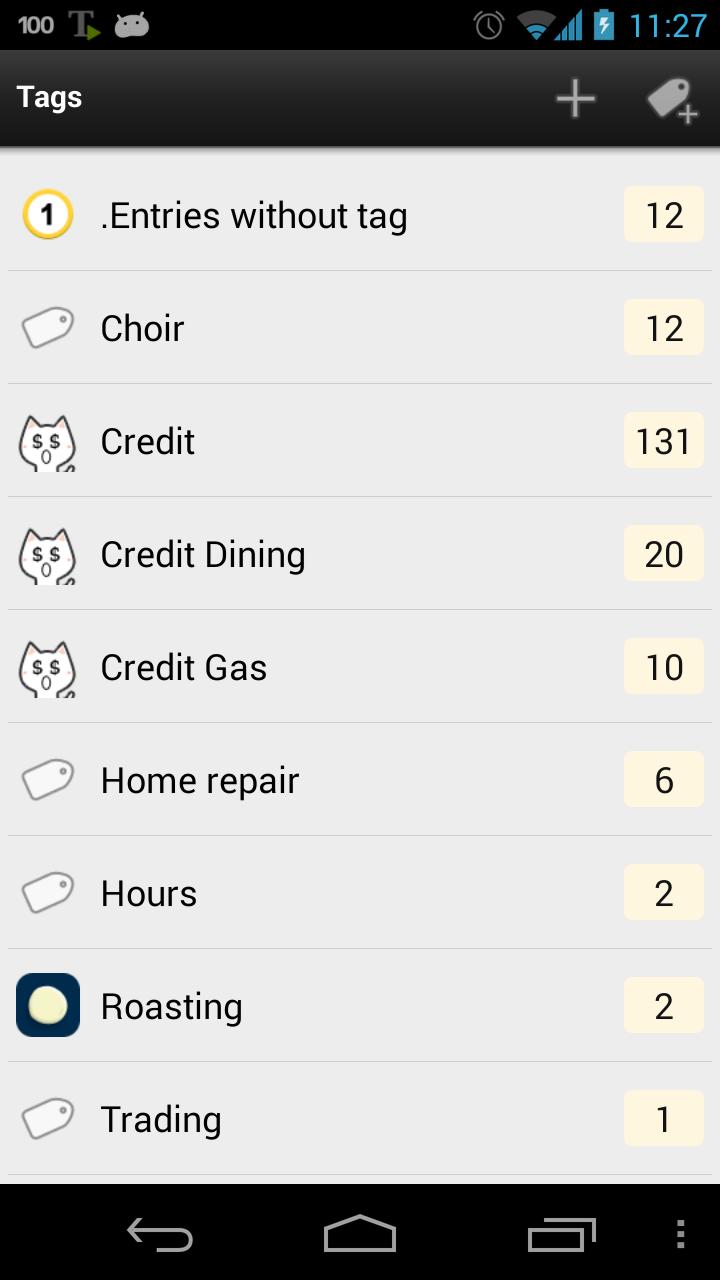Go back using the system back button
This screenshot has width=720, height=1280.
tap(160, 1235)
